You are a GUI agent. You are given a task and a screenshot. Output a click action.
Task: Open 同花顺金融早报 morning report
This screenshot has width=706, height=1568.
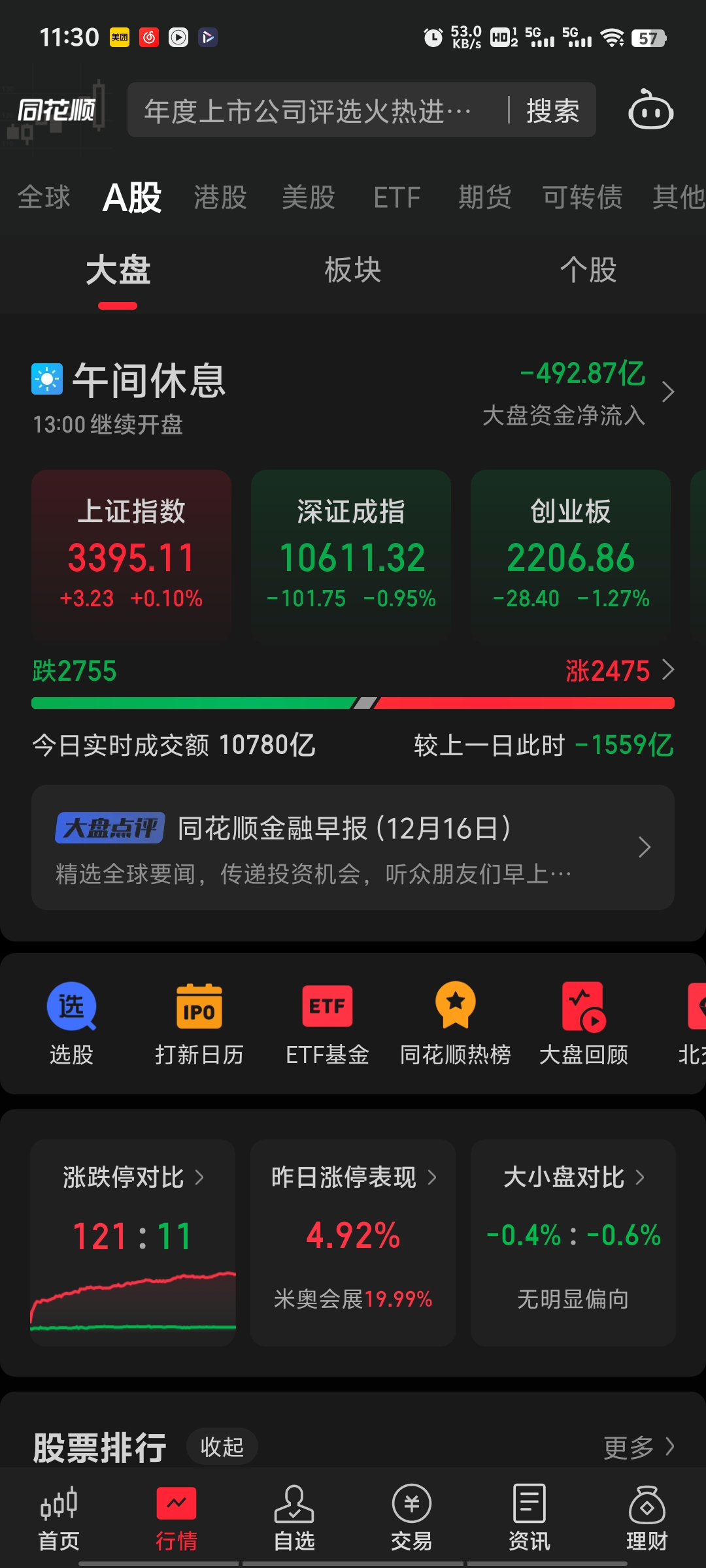tap(340, 828)
